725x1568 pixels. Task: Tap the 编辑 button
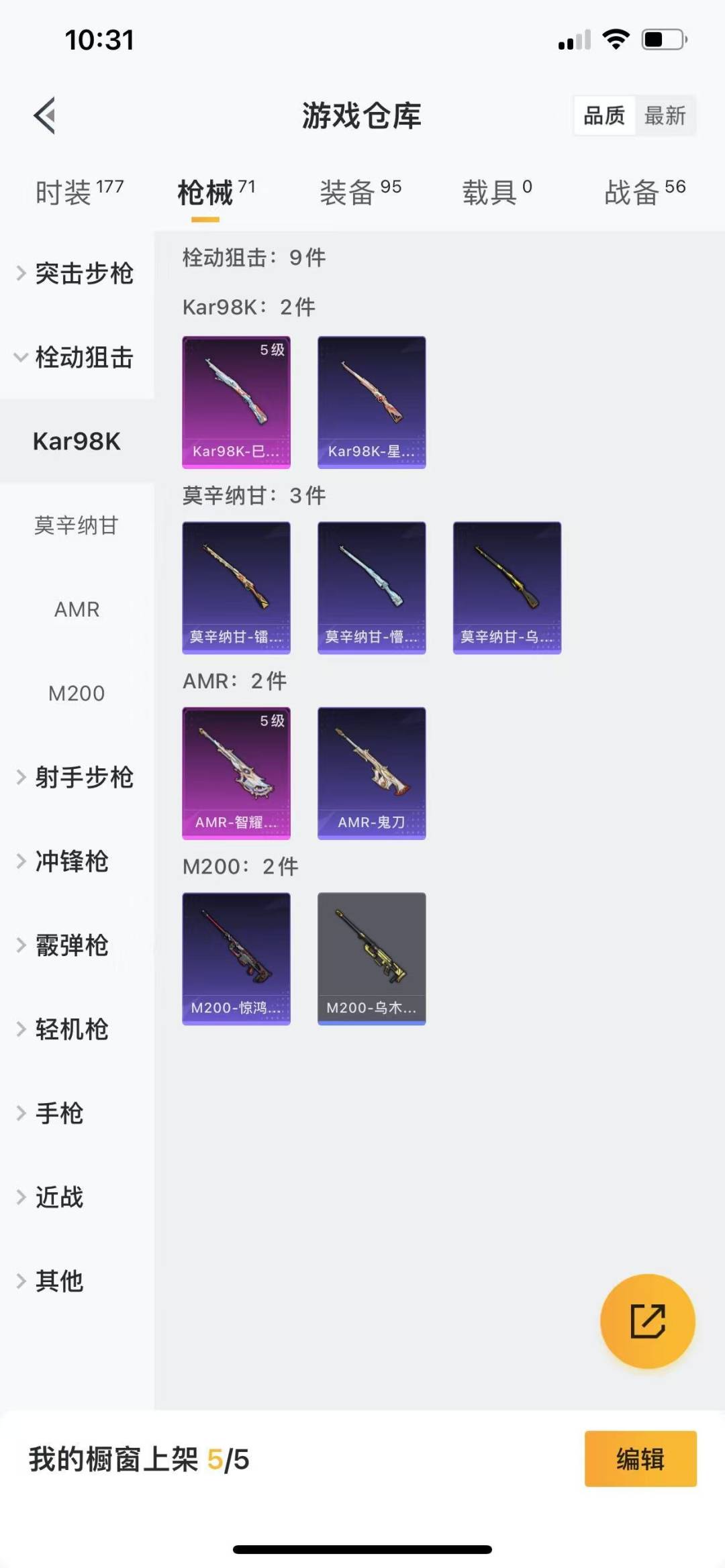(x=640, y=1459)
